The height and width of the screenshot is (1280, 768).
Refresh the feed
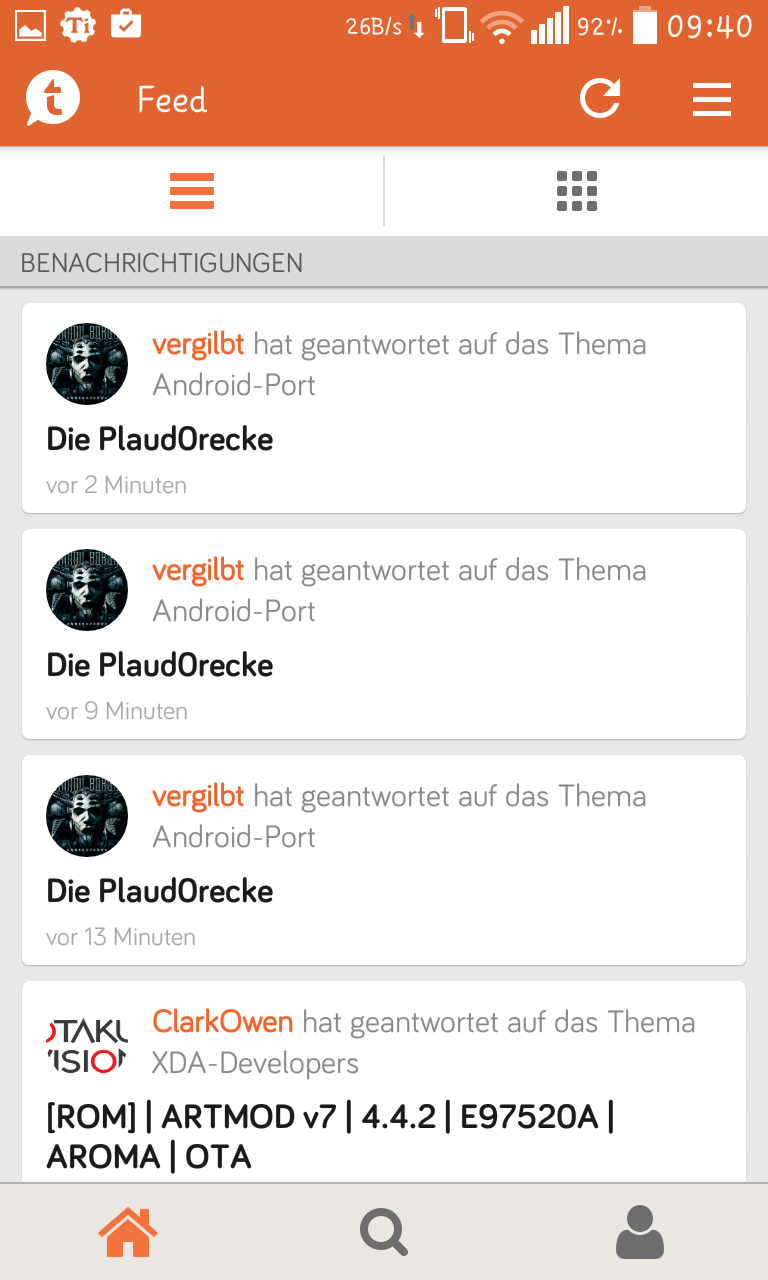600,99
